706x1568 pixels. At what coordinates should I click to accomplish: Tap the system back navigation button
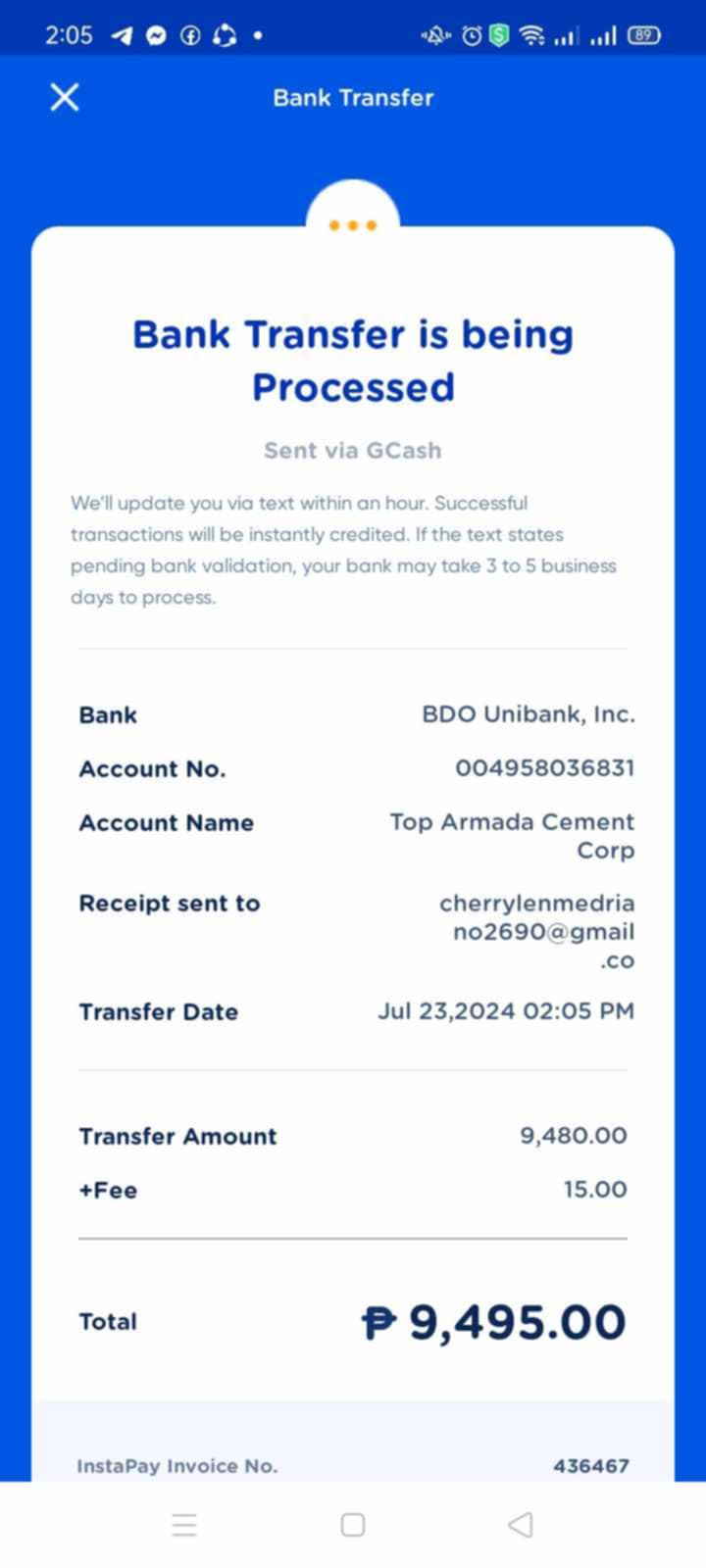(521, 1524)
